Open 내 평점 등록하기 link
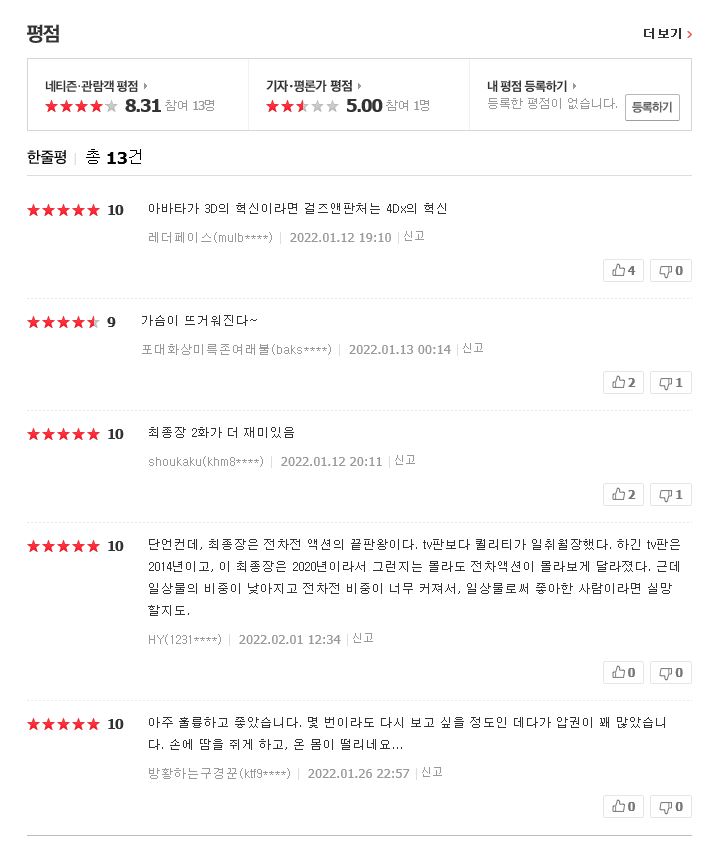Screen dimensions: 719x848 click(532, 86)
